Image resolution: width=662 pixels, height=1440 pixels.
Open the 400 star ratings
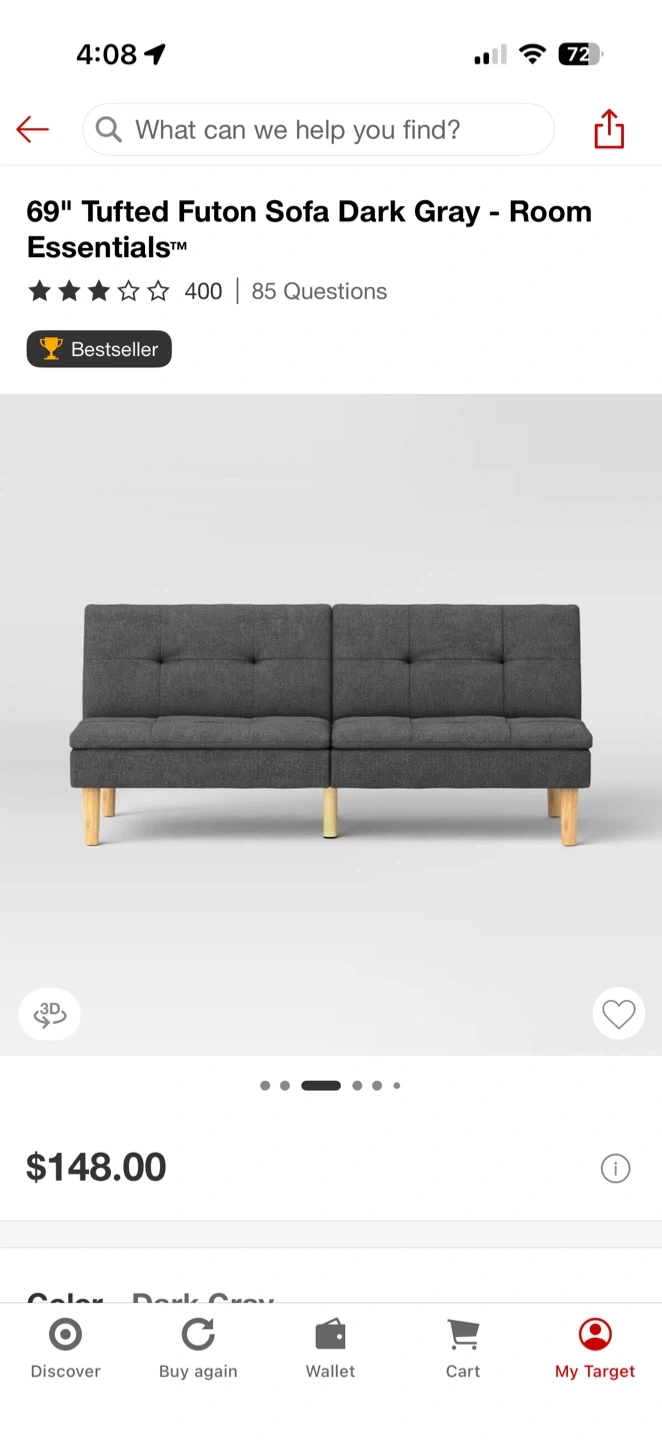click(125, 291)
